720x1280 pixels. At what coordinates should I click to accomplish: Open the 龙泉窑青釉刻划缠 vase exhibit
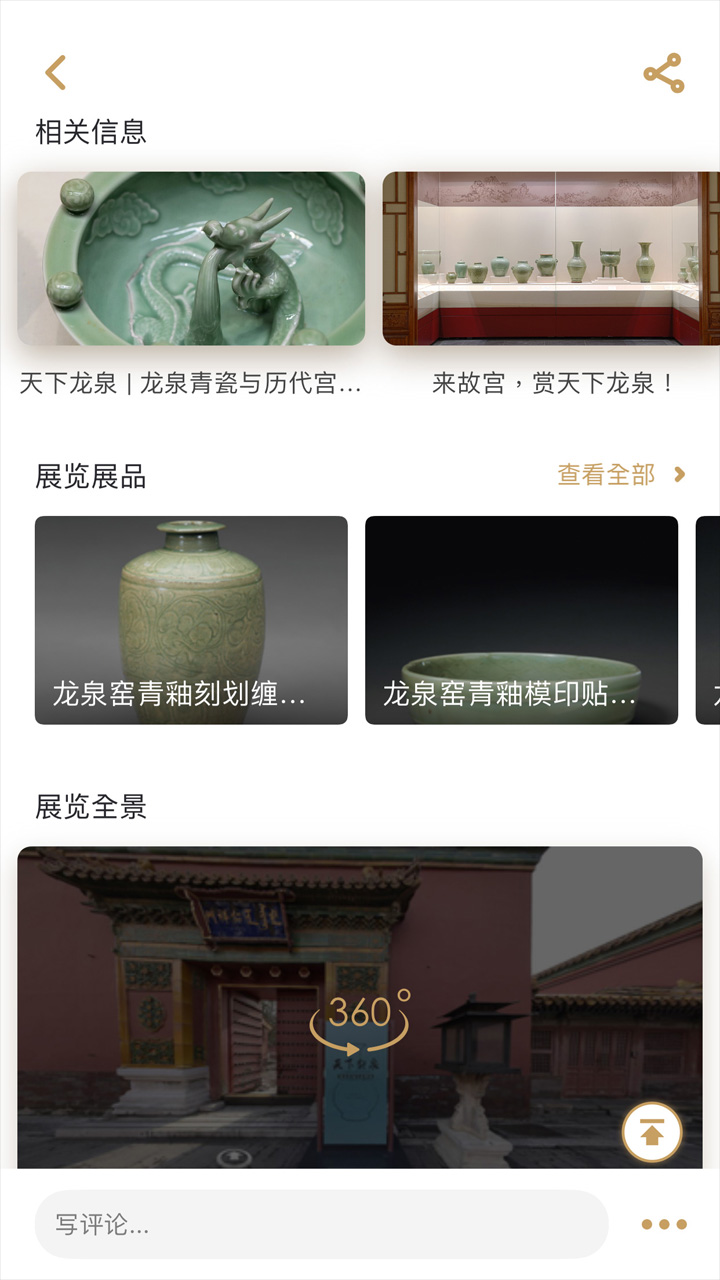(190, 620)
